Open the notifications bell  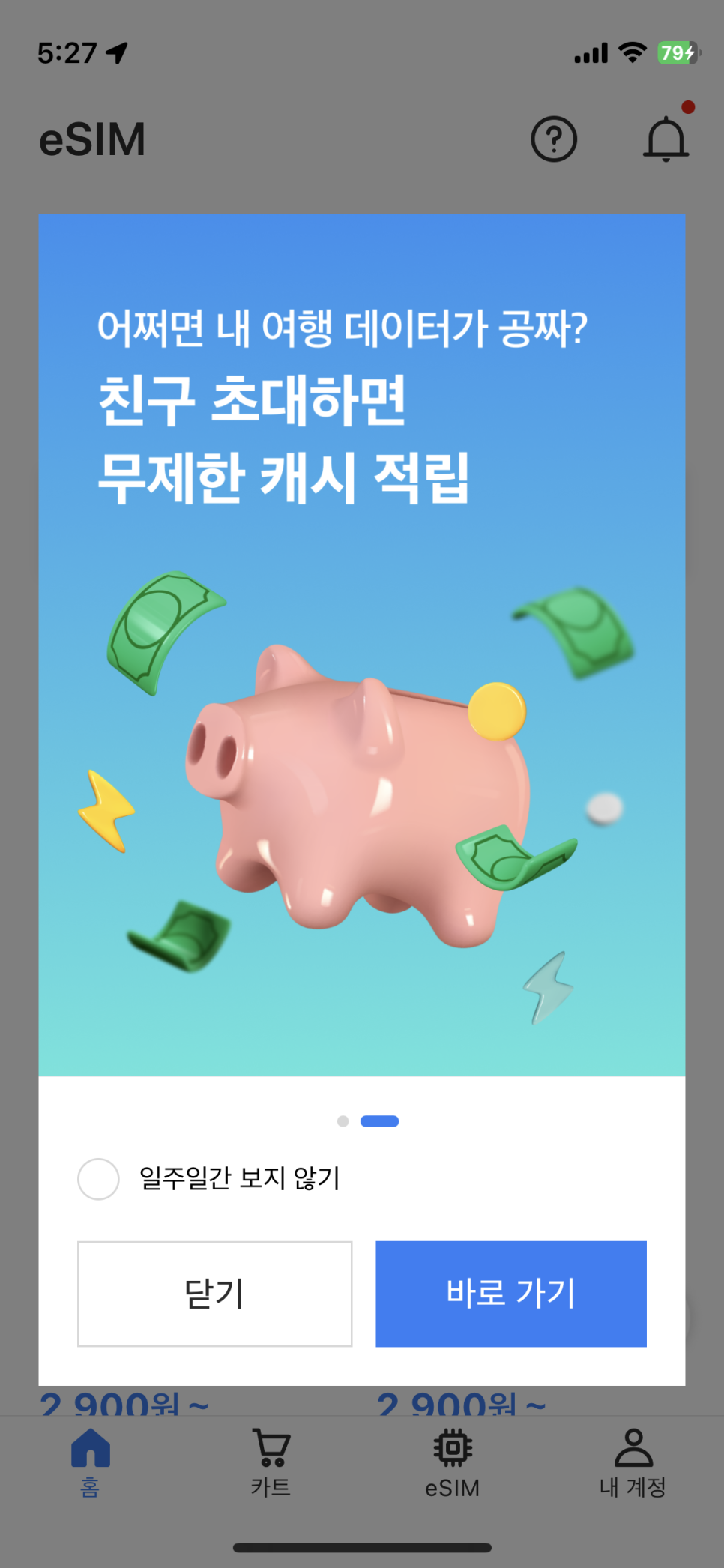pos(666,139)
